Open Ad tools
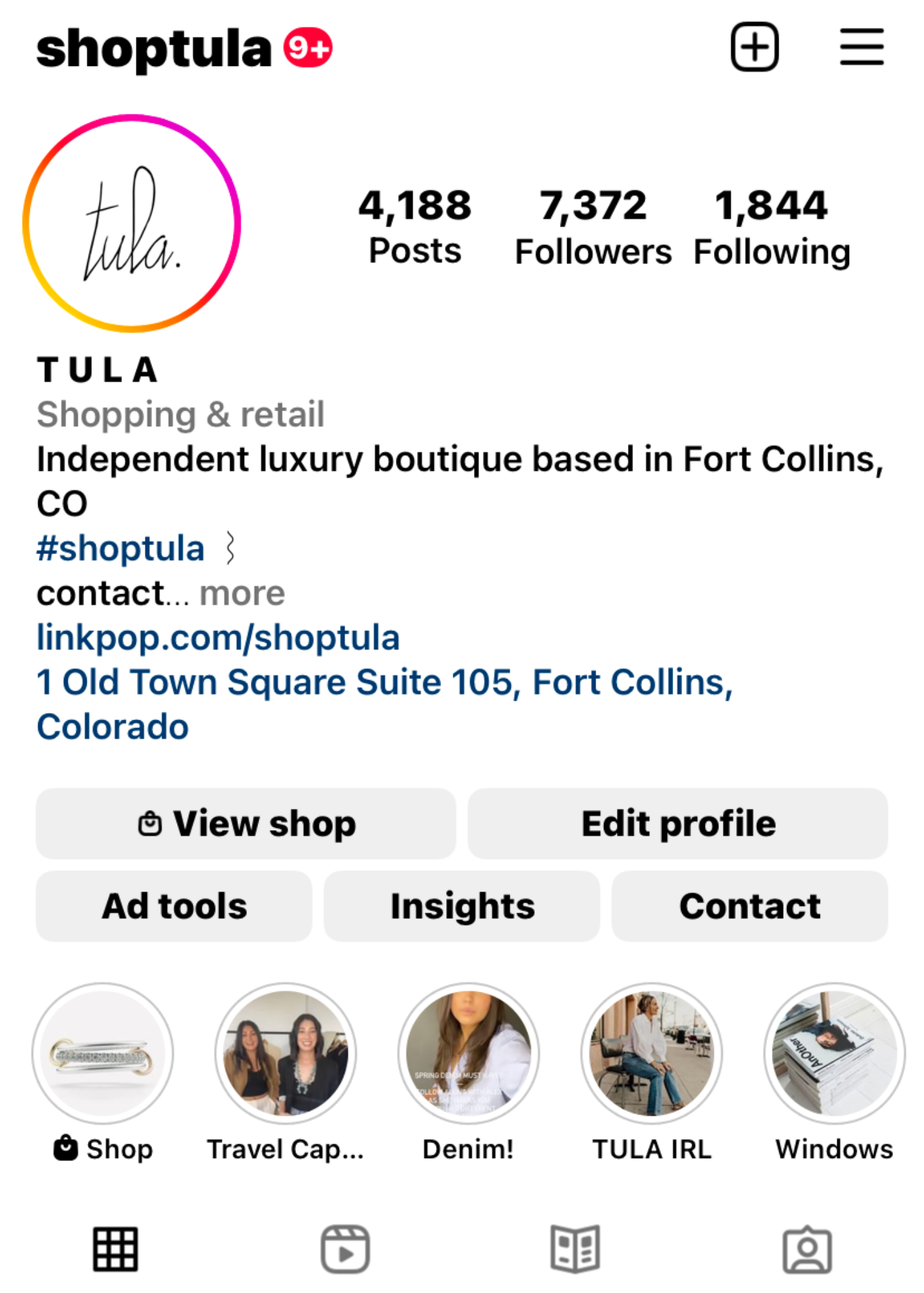Image resolution: width=924 pixels, height=1293 pixels. click(x=174, y=906)
